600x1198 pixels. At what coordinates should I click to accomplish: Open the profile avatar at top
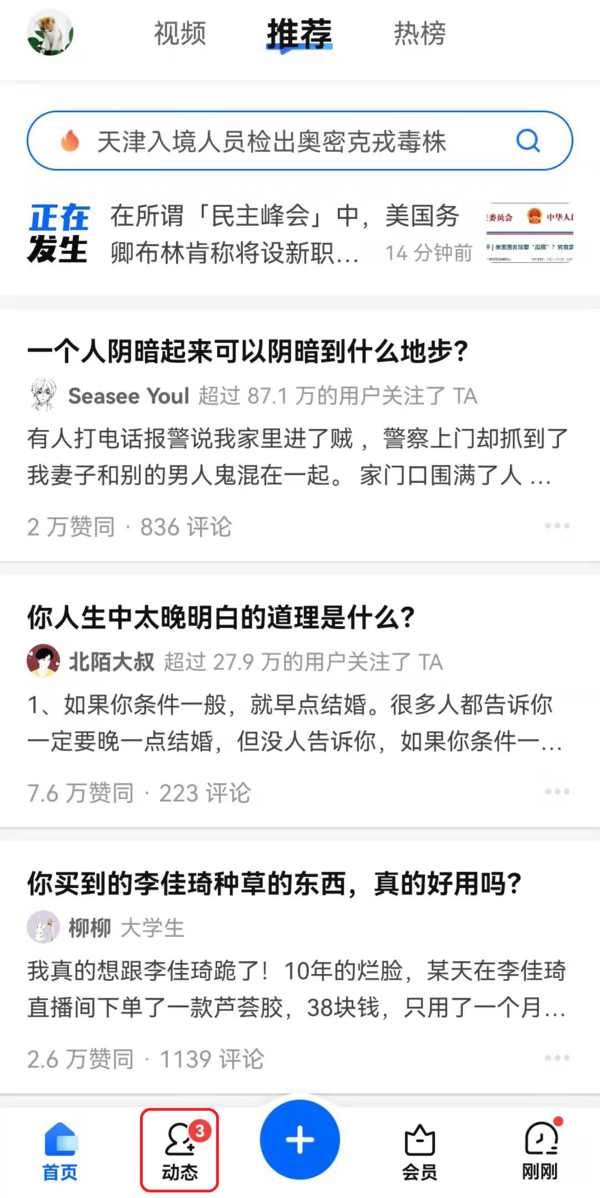(50, 33)
